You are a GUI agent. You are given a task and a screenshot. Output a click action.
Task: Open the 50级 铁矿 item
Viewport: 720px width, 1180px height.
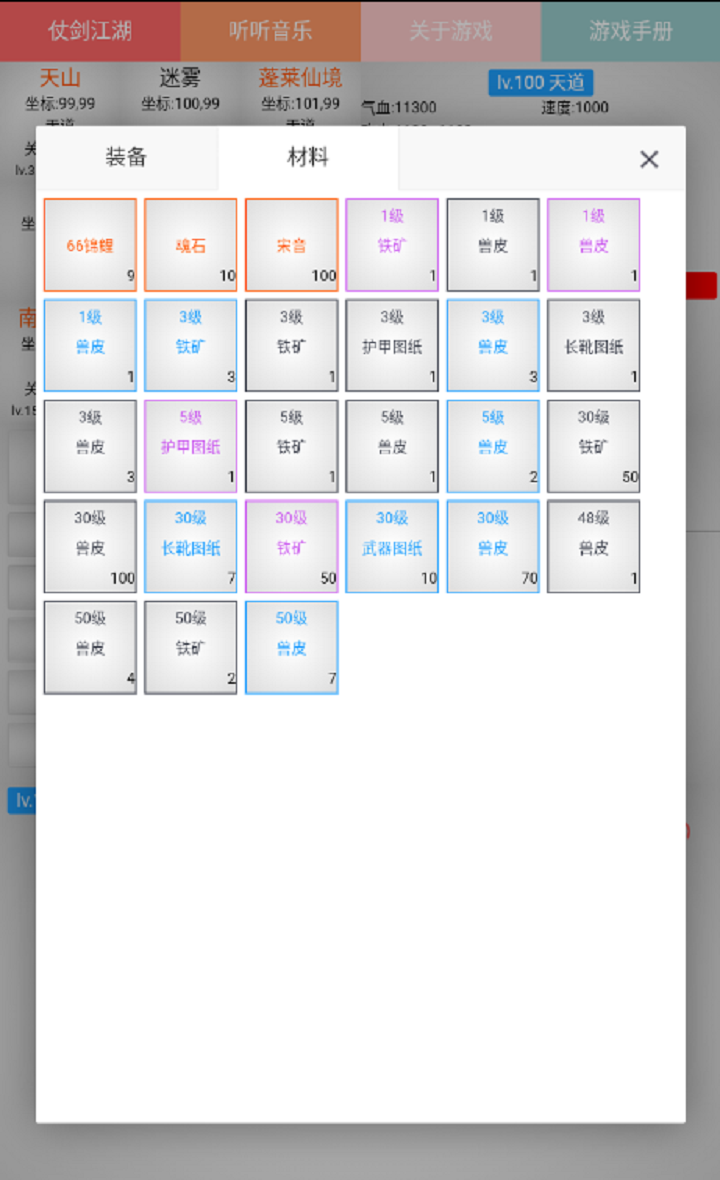[x=191, y=647]
